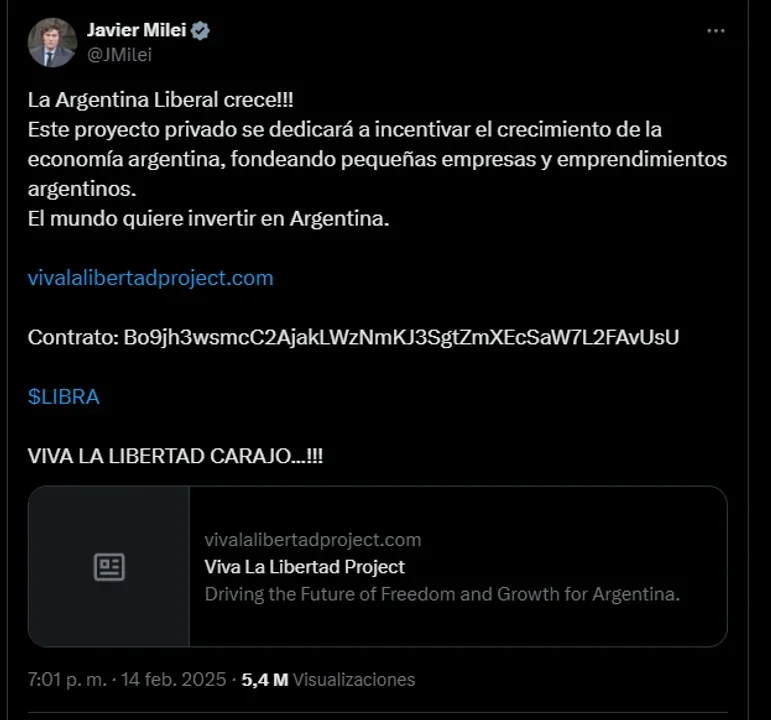Open Javier Milei's profile picture

[52, 43]
